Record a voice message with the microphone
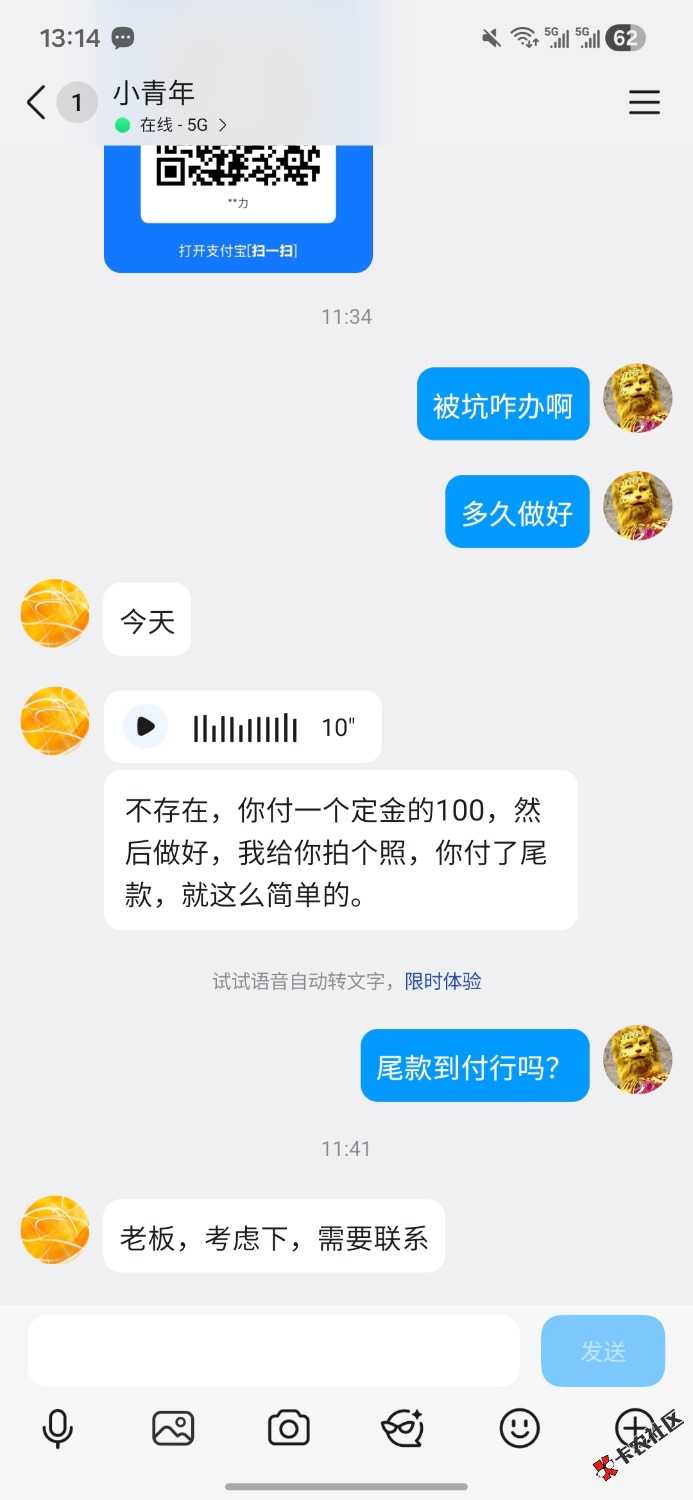This screenshot has width=693, height=1500. 58,1428
